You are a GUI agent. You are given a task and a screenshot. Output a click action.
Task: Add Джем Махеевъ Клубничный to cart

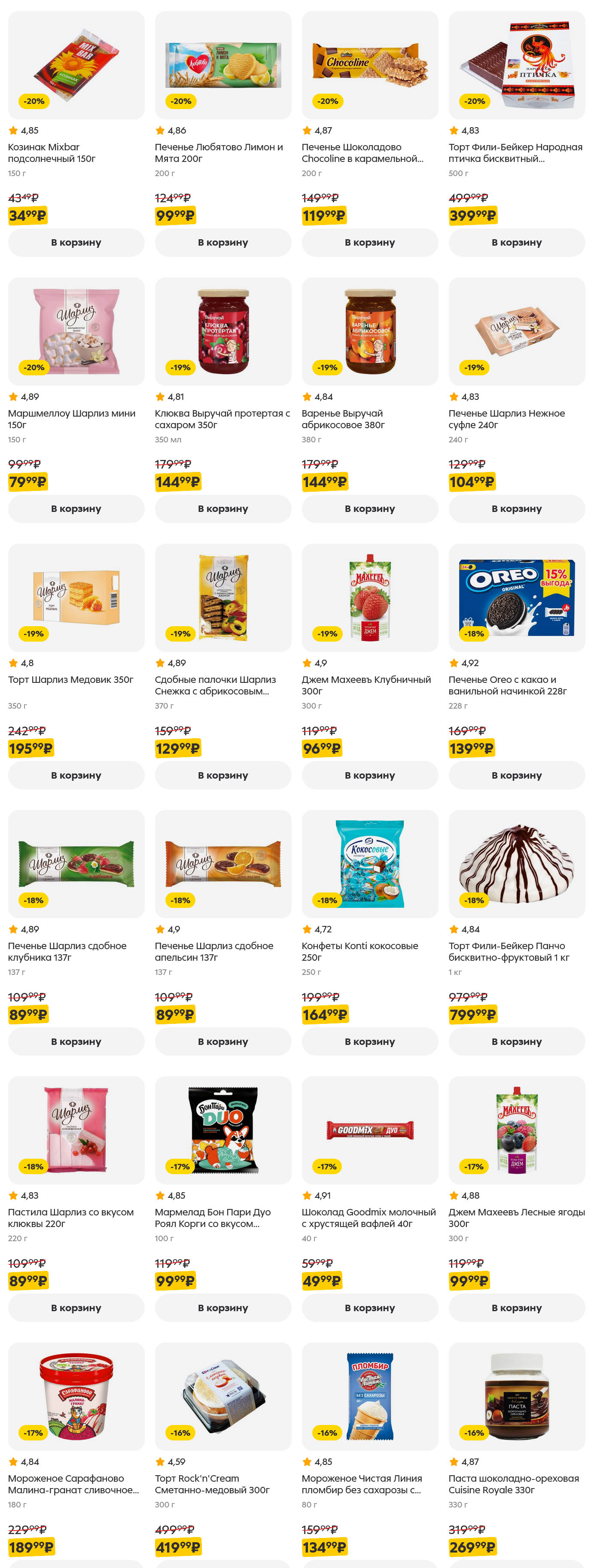[x=369, y=775]
